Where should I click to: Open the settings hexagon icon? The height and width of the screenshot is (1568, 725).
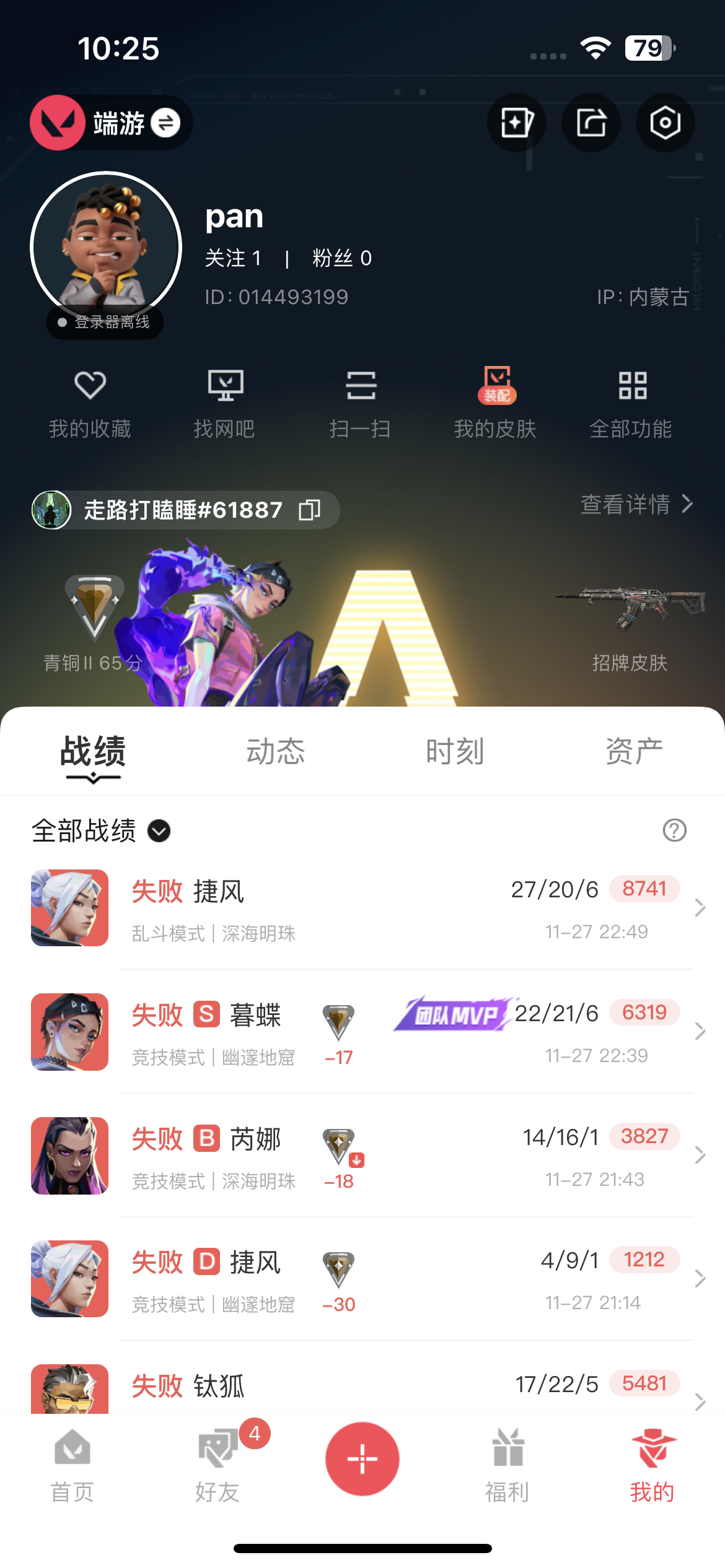[665, 123]
